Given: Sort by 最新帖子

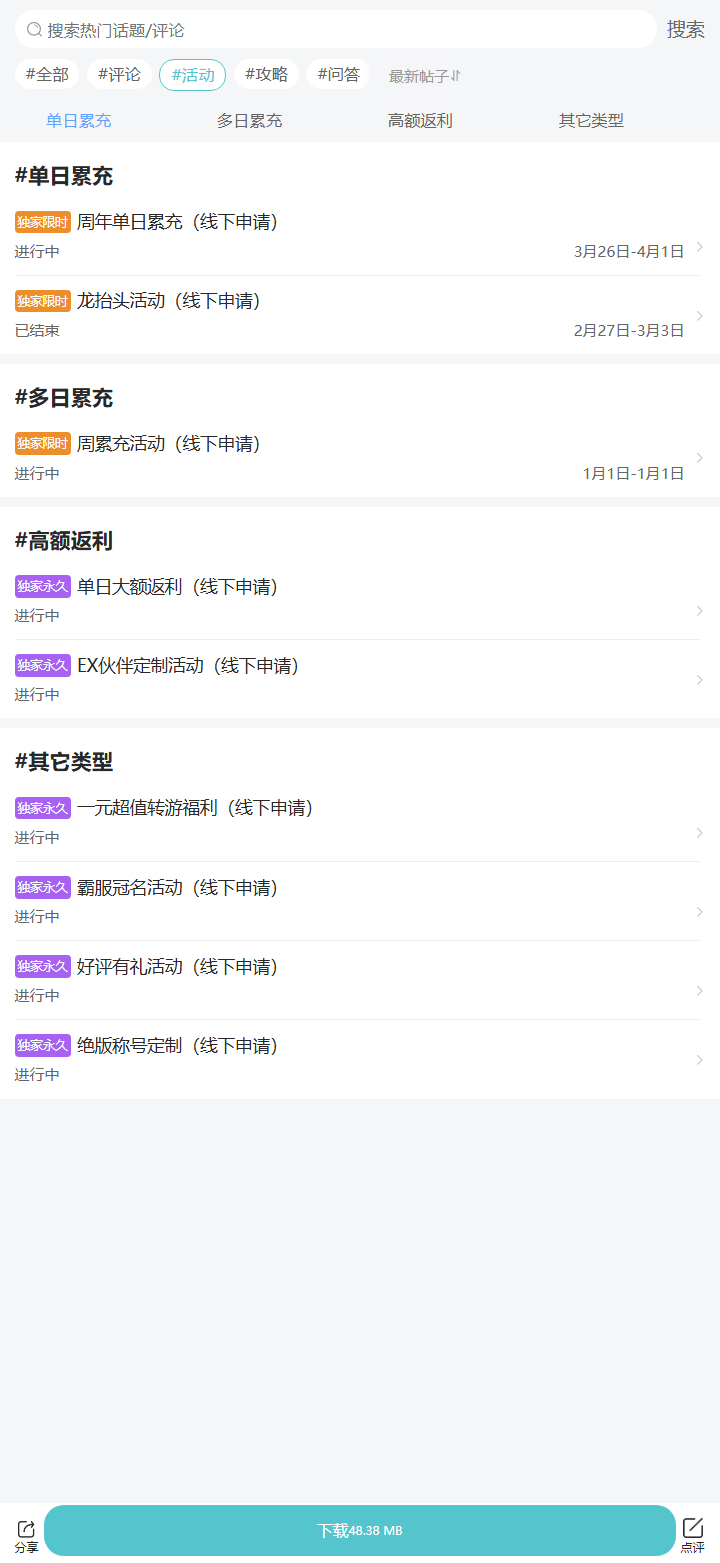Looking at the screenshot, I should (x=424, y=76).
